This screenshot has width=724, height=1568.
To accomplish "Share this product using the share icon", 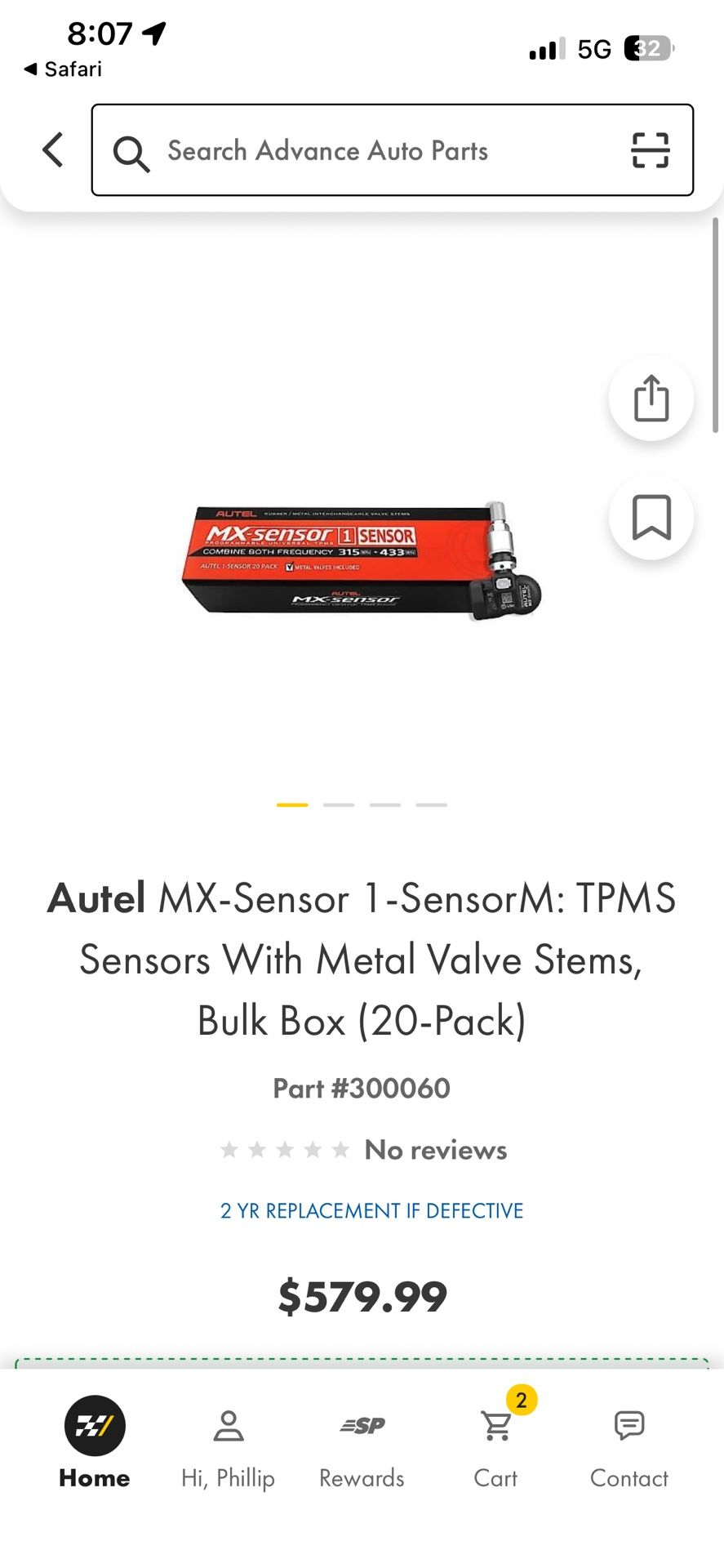I will (x=651, y=398).
